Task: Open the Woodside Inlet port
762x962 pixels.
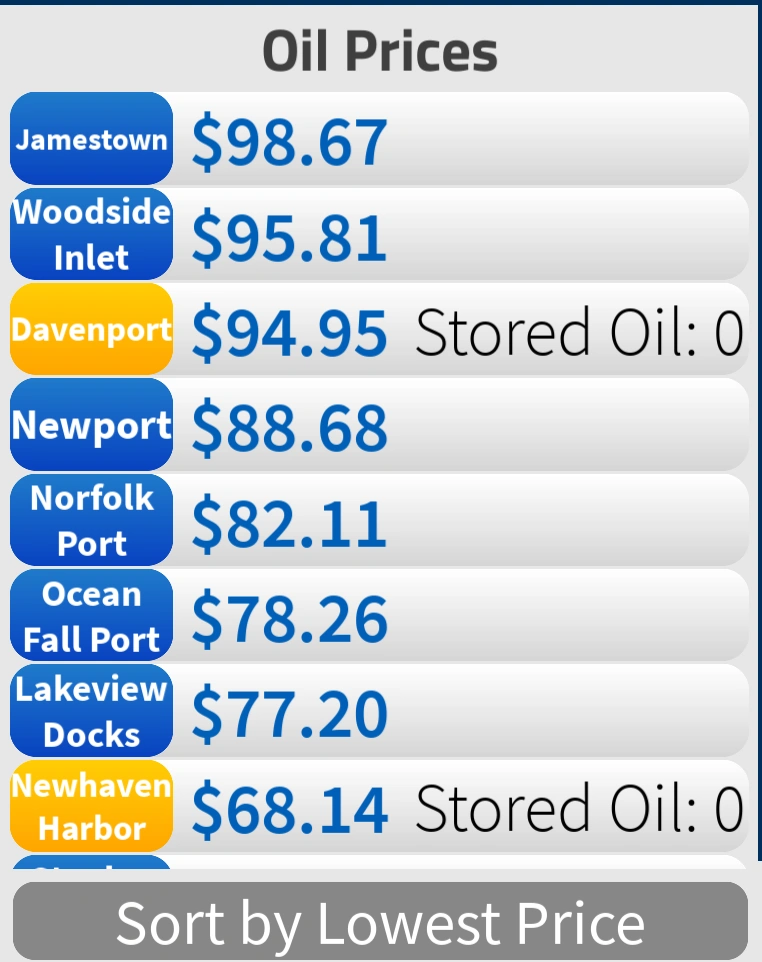Action: pyautogui.click(x=91, y=234)
